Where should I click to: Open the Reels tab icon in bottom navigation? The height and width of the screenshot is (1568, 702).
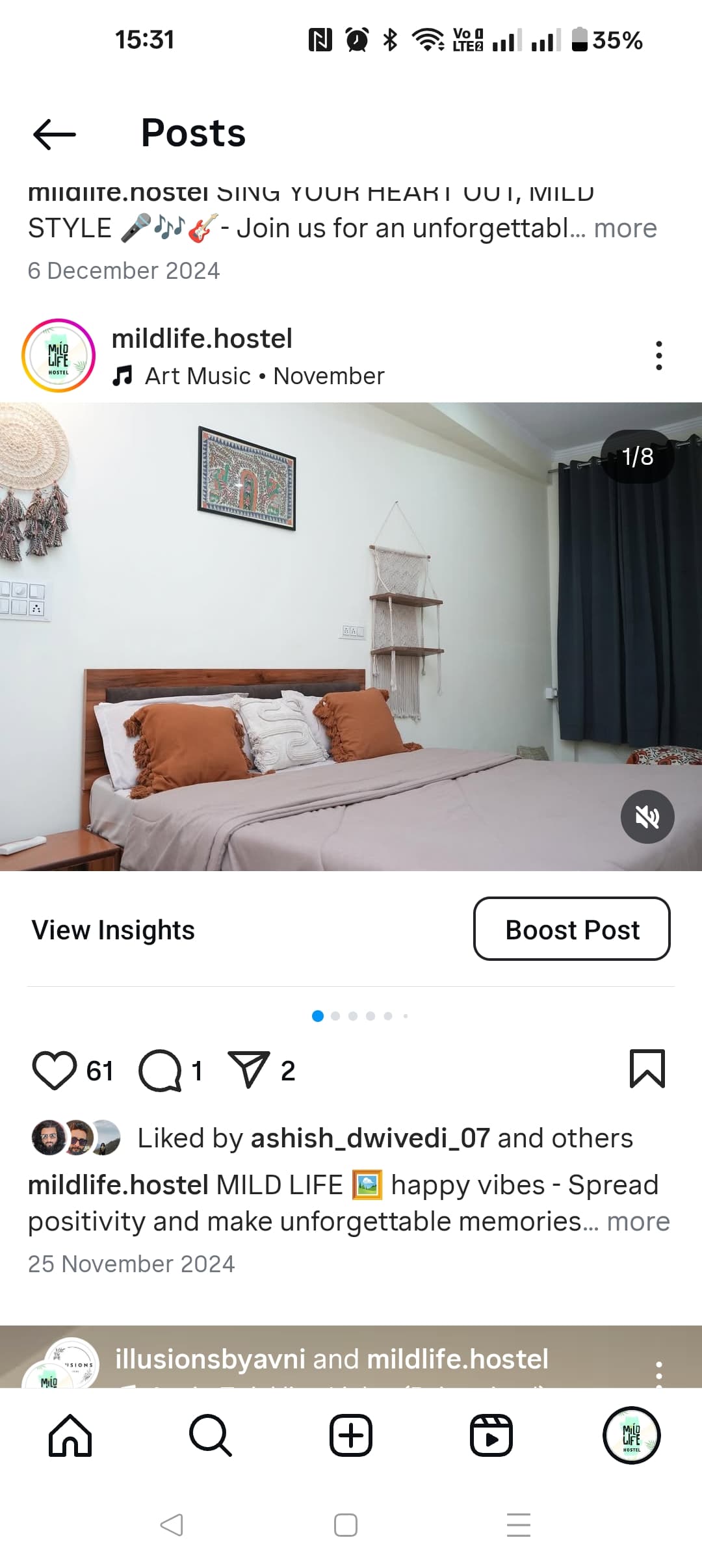[x=491, y=1436]
